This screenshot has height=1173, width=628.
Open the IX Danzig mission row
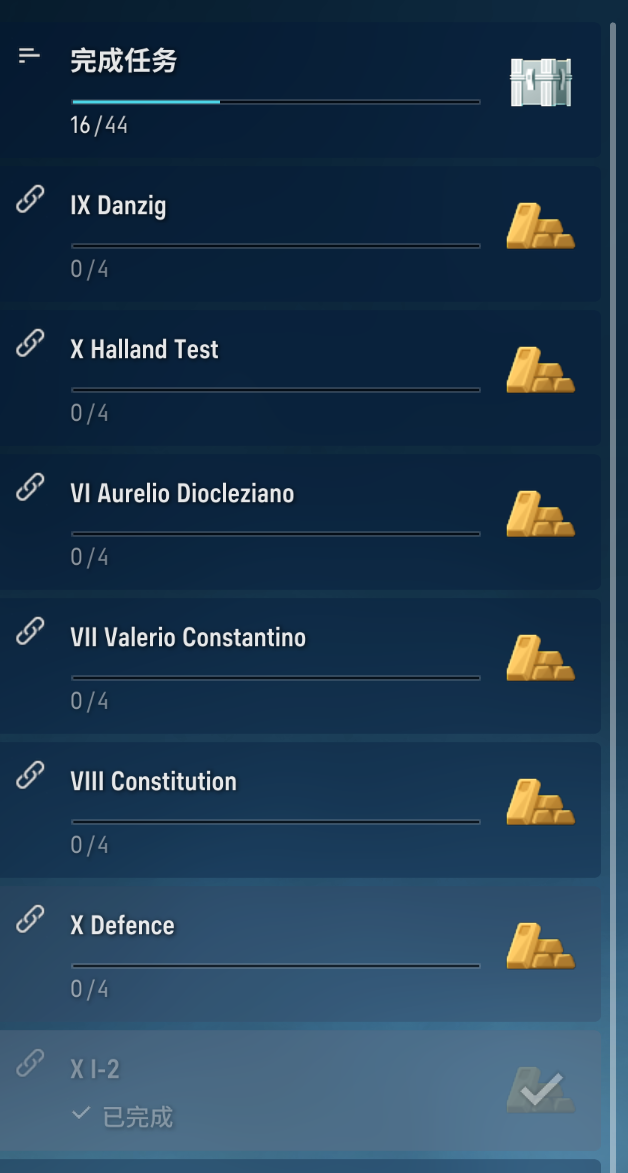pyautogui.click(x=300, y=234)
